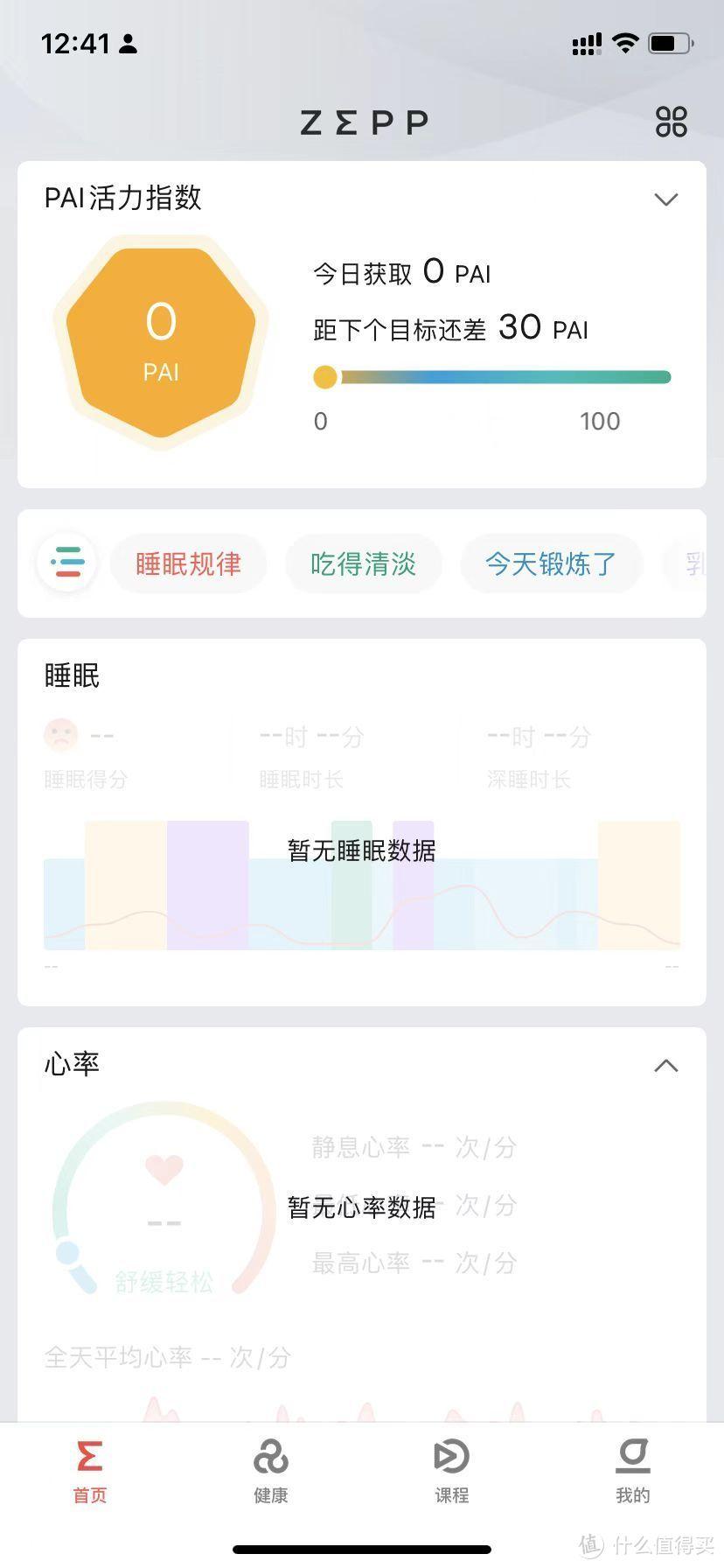Viewport: 724px width, 1568px height.
Task: Collapse the 心率 heart rate card
Action: tap(666, 1066)
